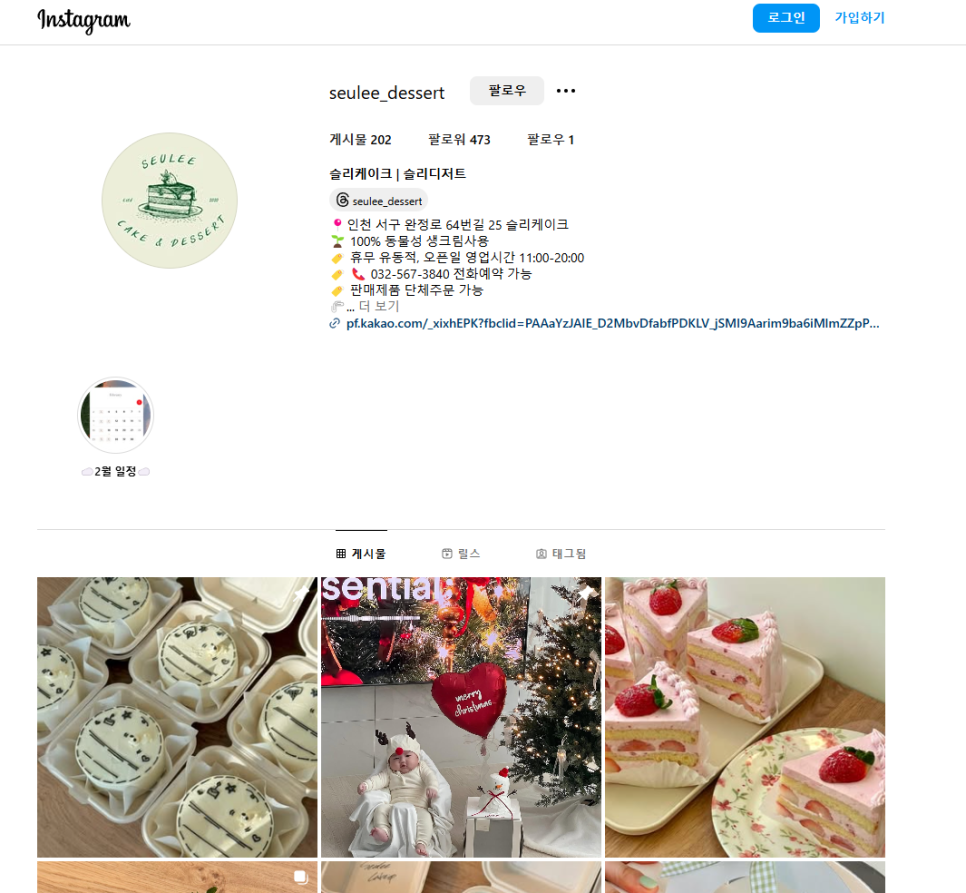This screenshot has width=966, height=893.
Task: View the seulee_dessert profile picture
Action: coord(170,201)
